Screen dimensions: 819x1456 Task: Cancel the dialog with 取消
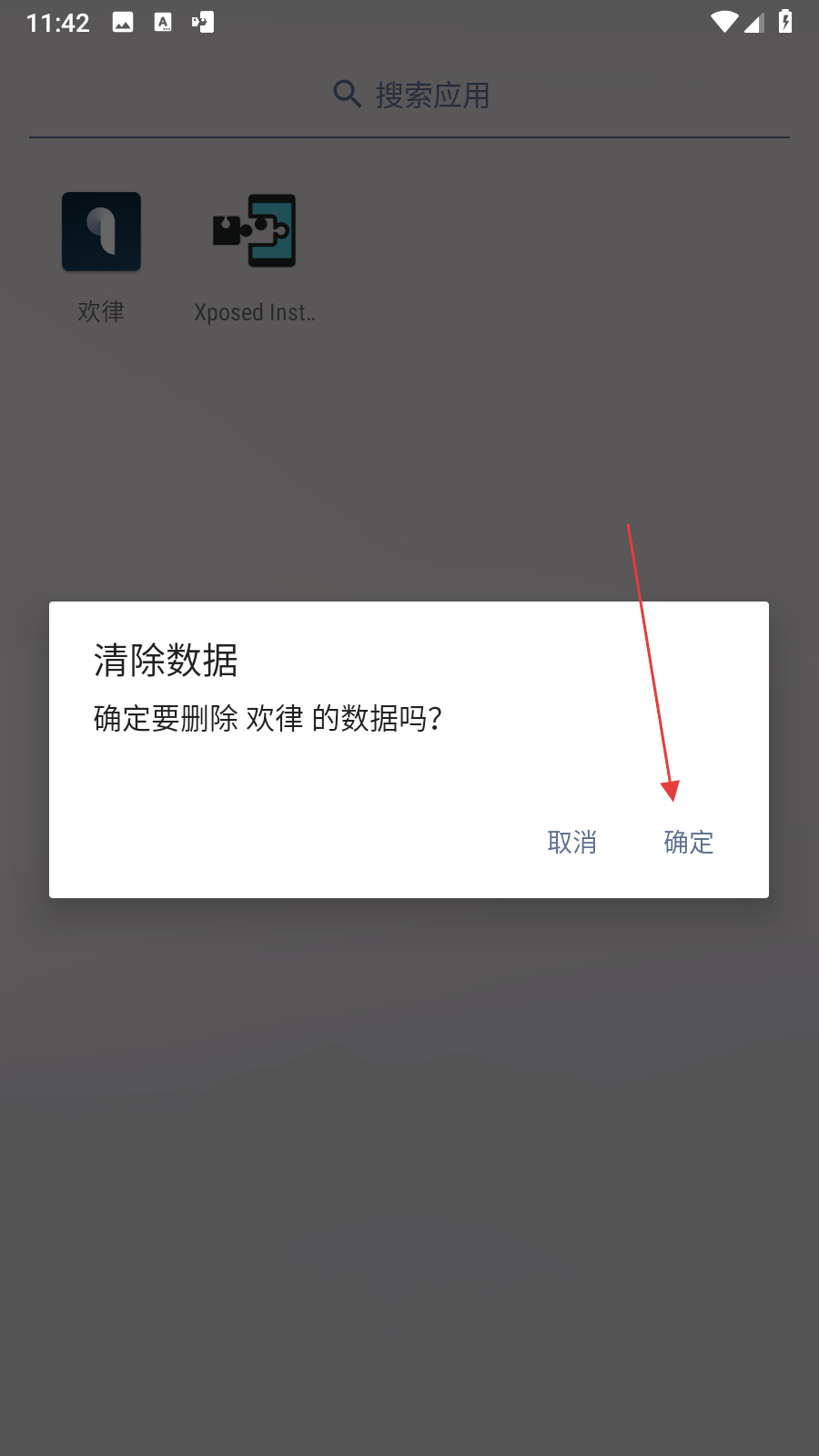coord(571,842)
